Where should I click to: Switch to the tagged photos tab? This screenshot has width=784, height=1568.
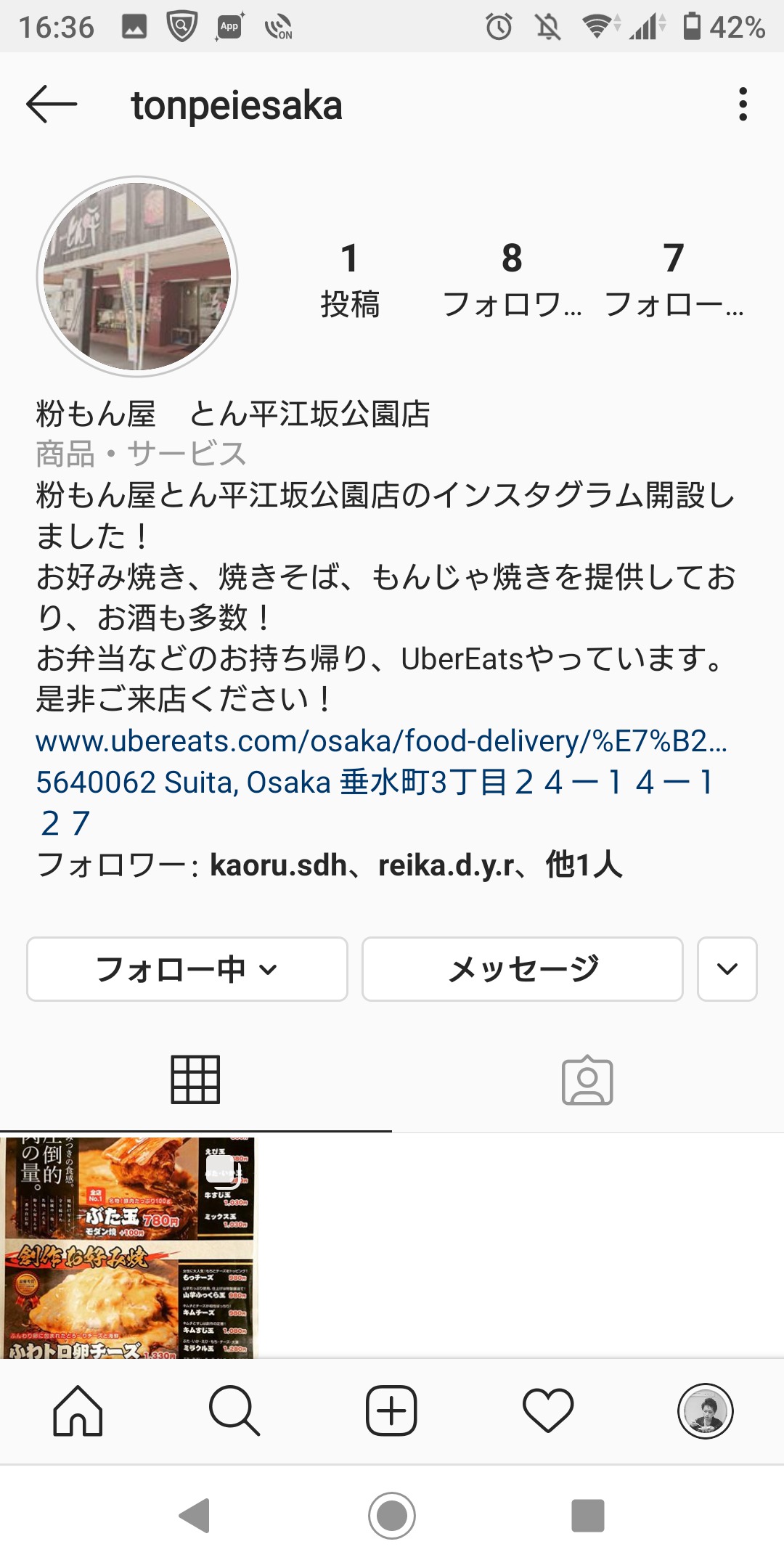point(587,1080)
